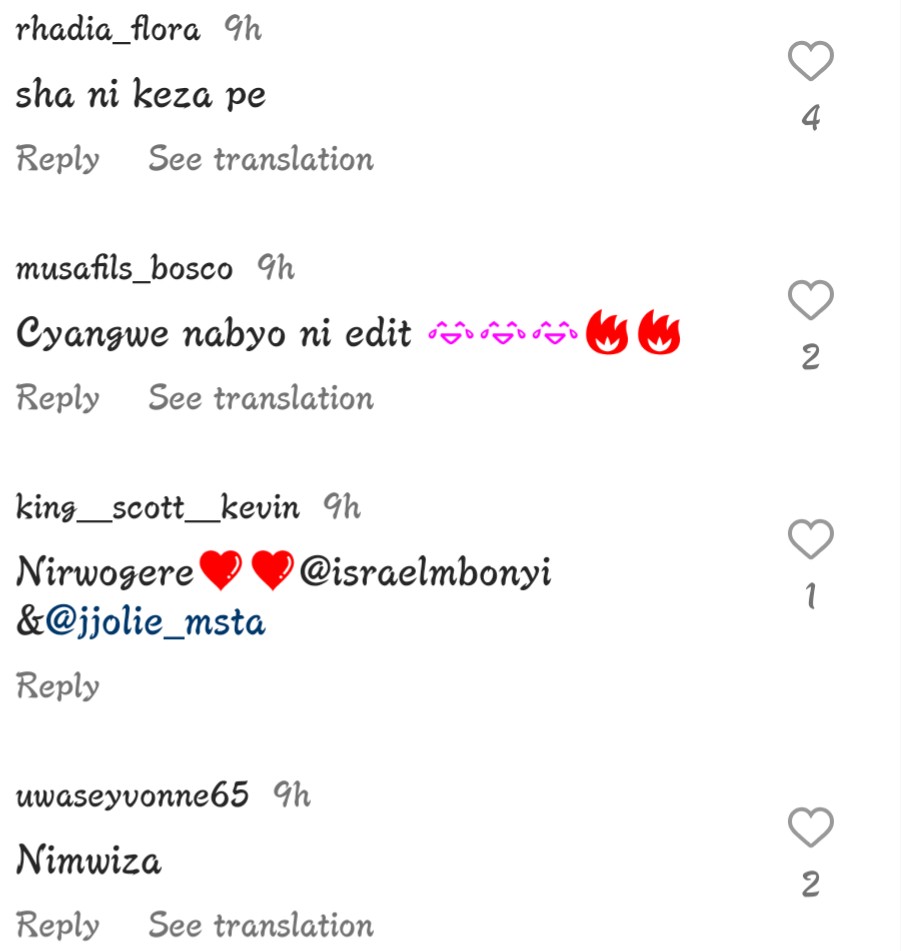
Task: Like king__scott__kevin's comment
Action: pyautogui.click(x=810, y=540)
